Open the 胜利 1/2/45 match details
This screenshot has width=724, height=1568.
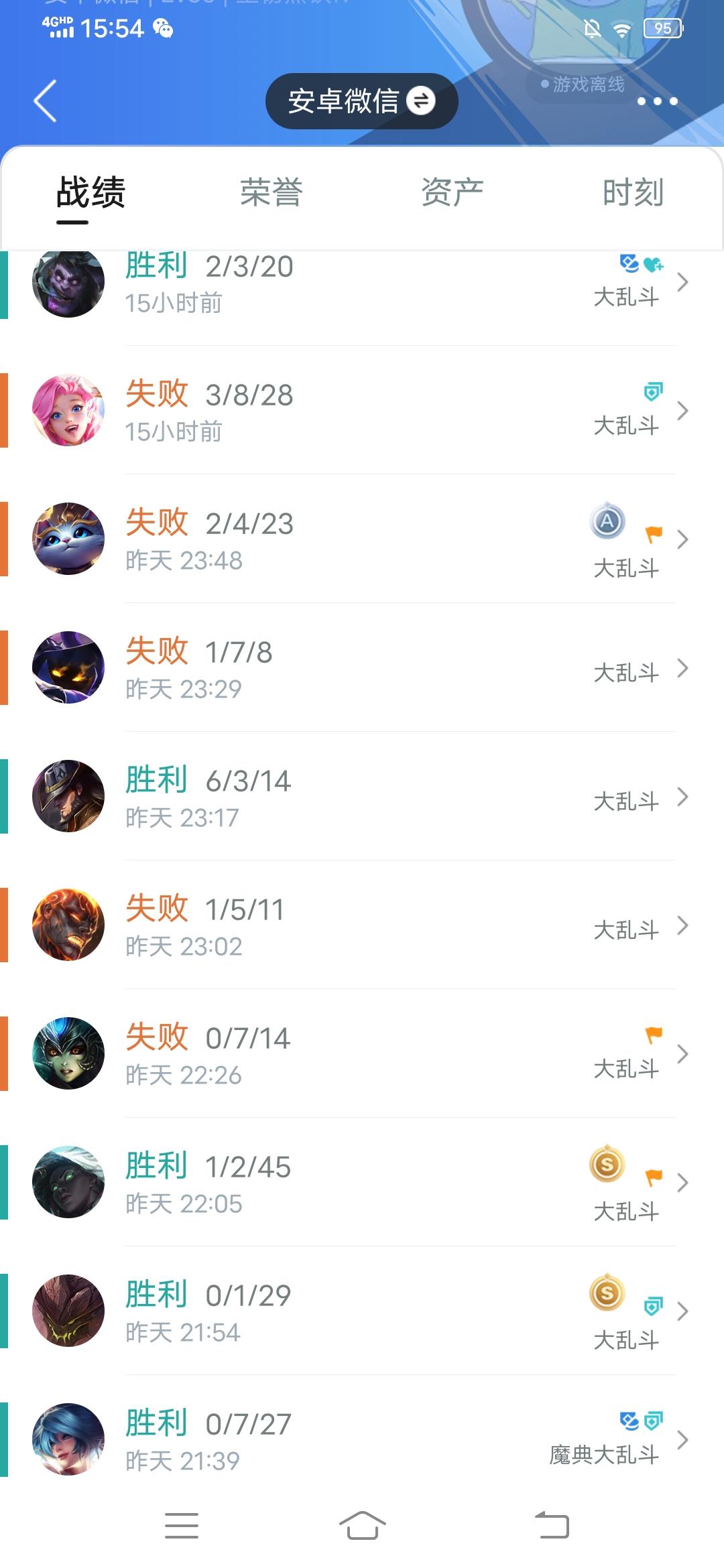point(362,1183)
